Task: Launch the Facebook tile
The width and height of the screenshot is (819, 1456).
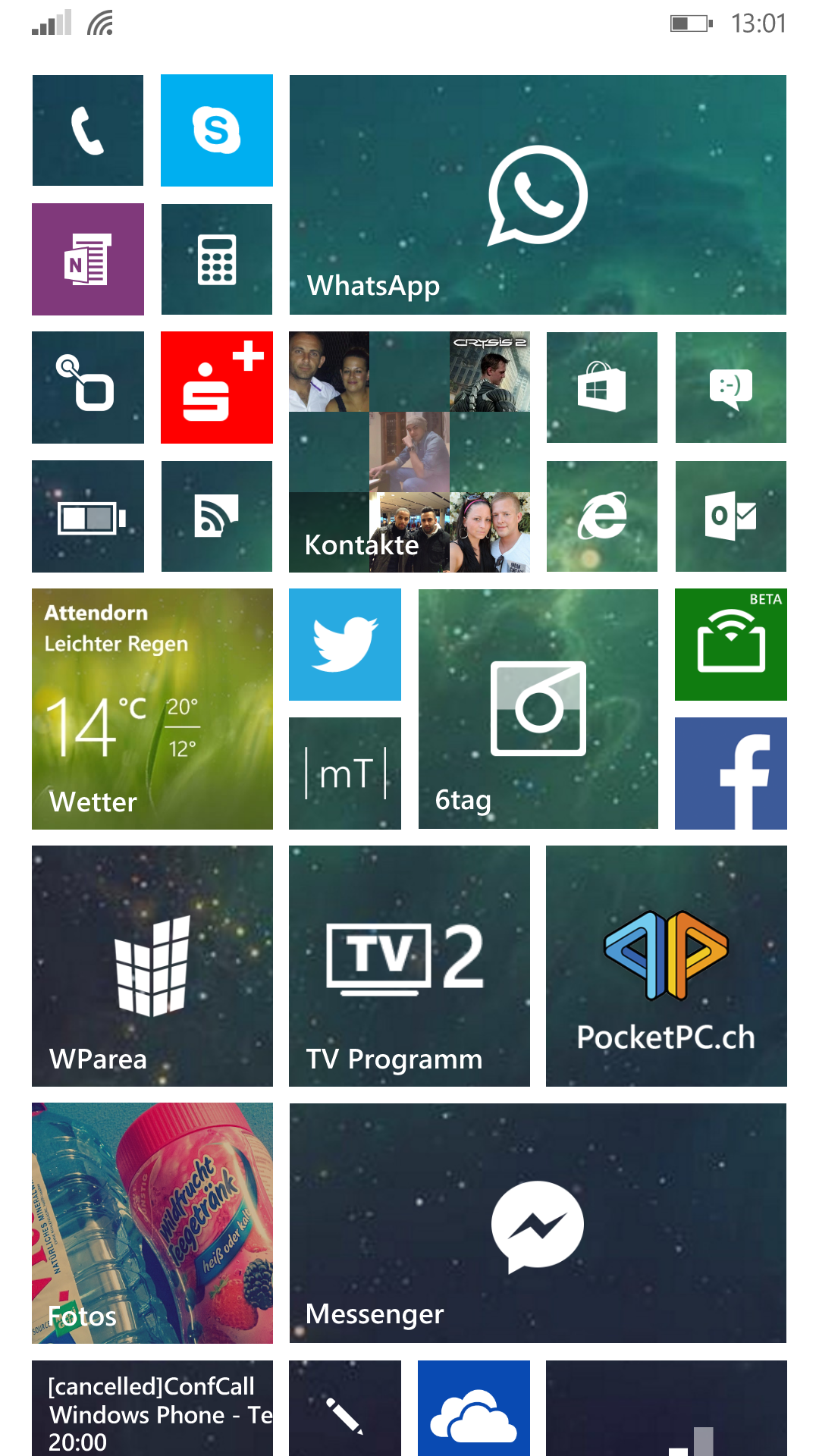Action: (731, 773)
